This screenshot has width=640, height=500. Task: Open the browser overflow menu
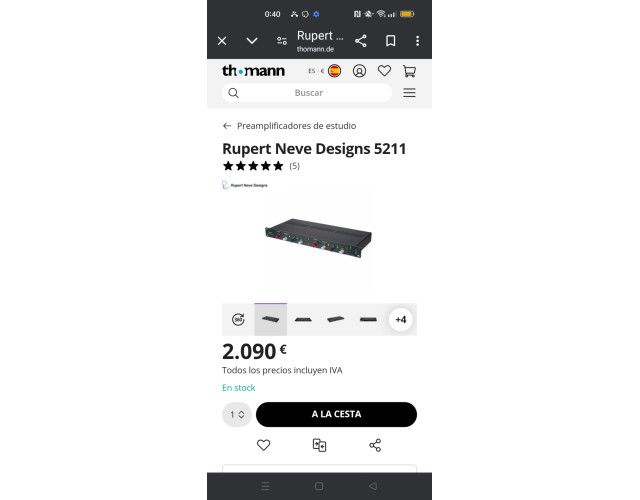point(417,41)
